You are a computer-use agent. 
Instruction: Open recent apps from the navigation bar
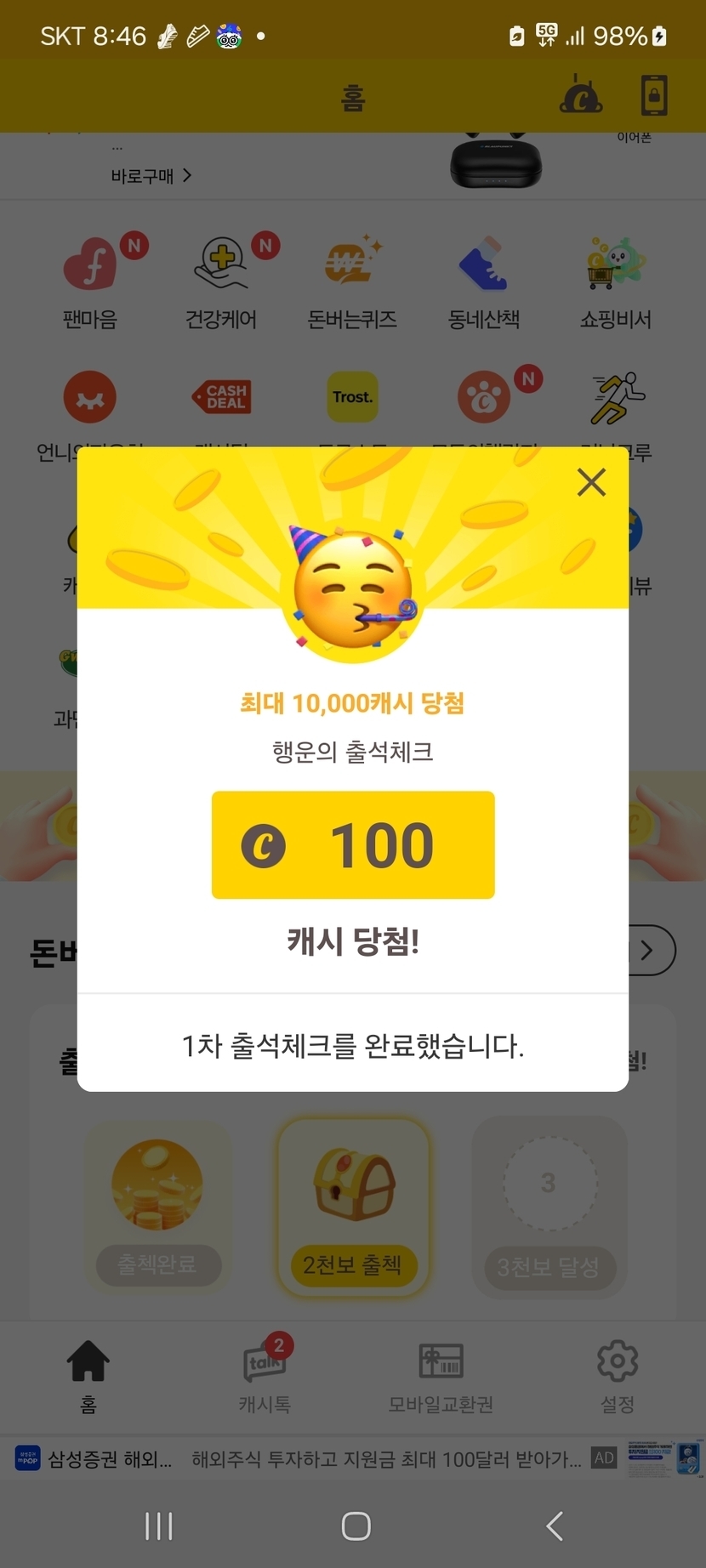click(x=159, y=1526)
